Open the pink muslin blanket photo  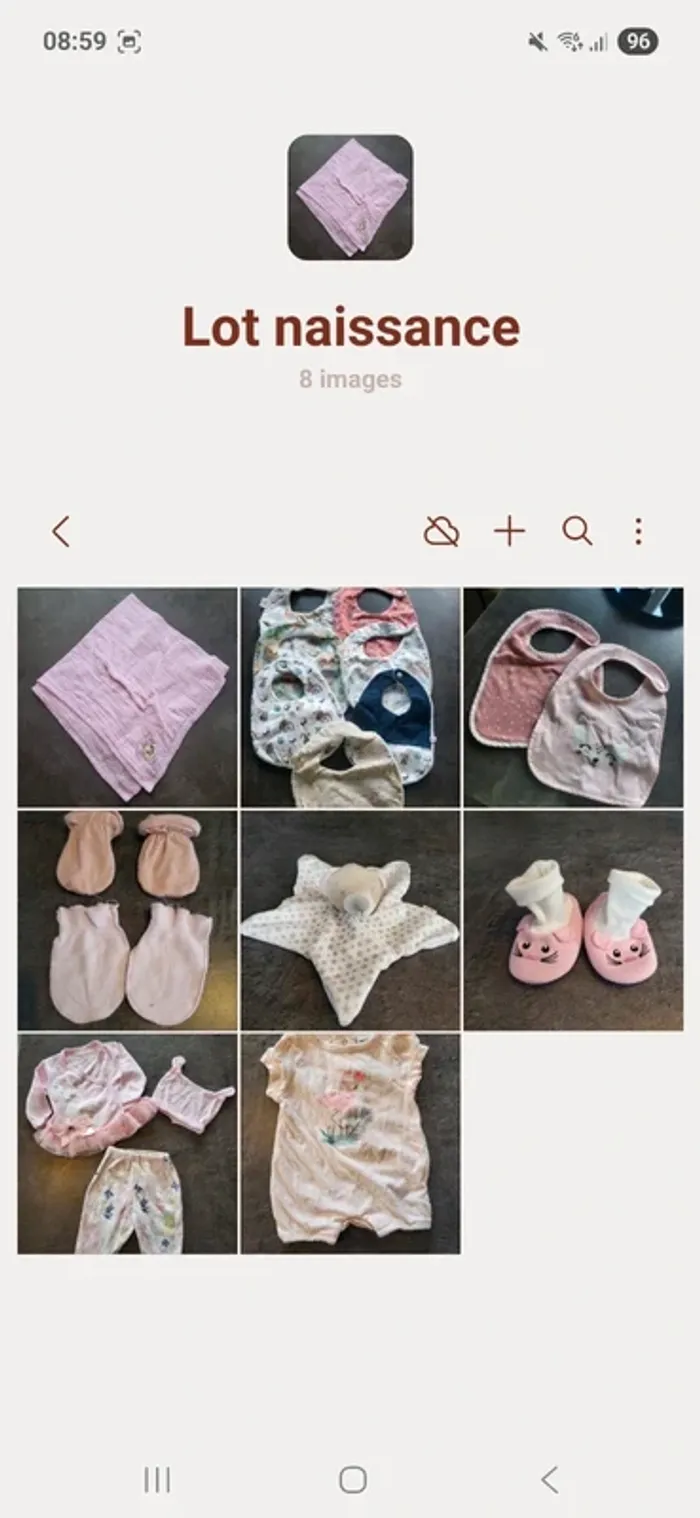[x=128, y=697]
